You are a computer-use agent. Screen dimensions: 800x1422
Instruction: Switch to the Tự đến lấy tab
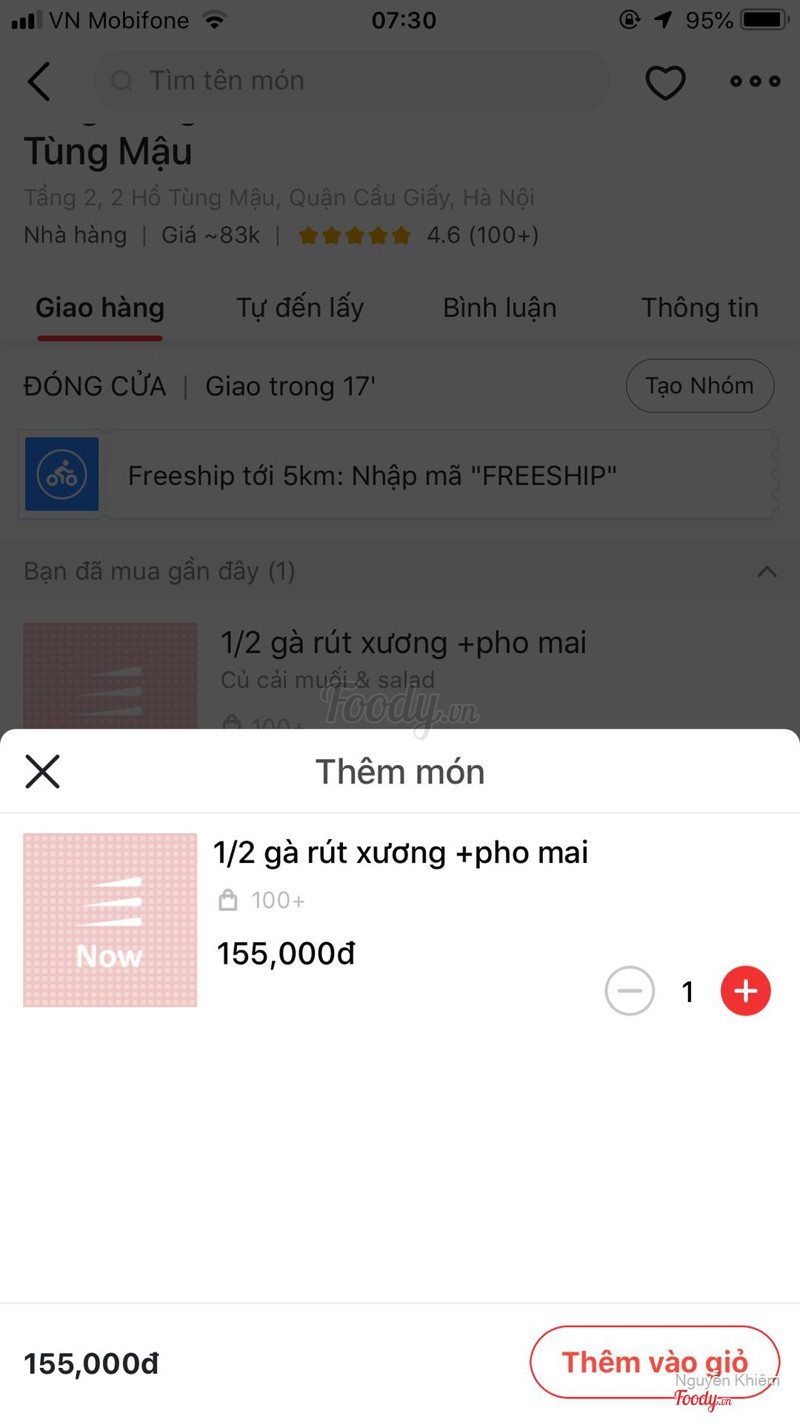click(x=300, y=308)
